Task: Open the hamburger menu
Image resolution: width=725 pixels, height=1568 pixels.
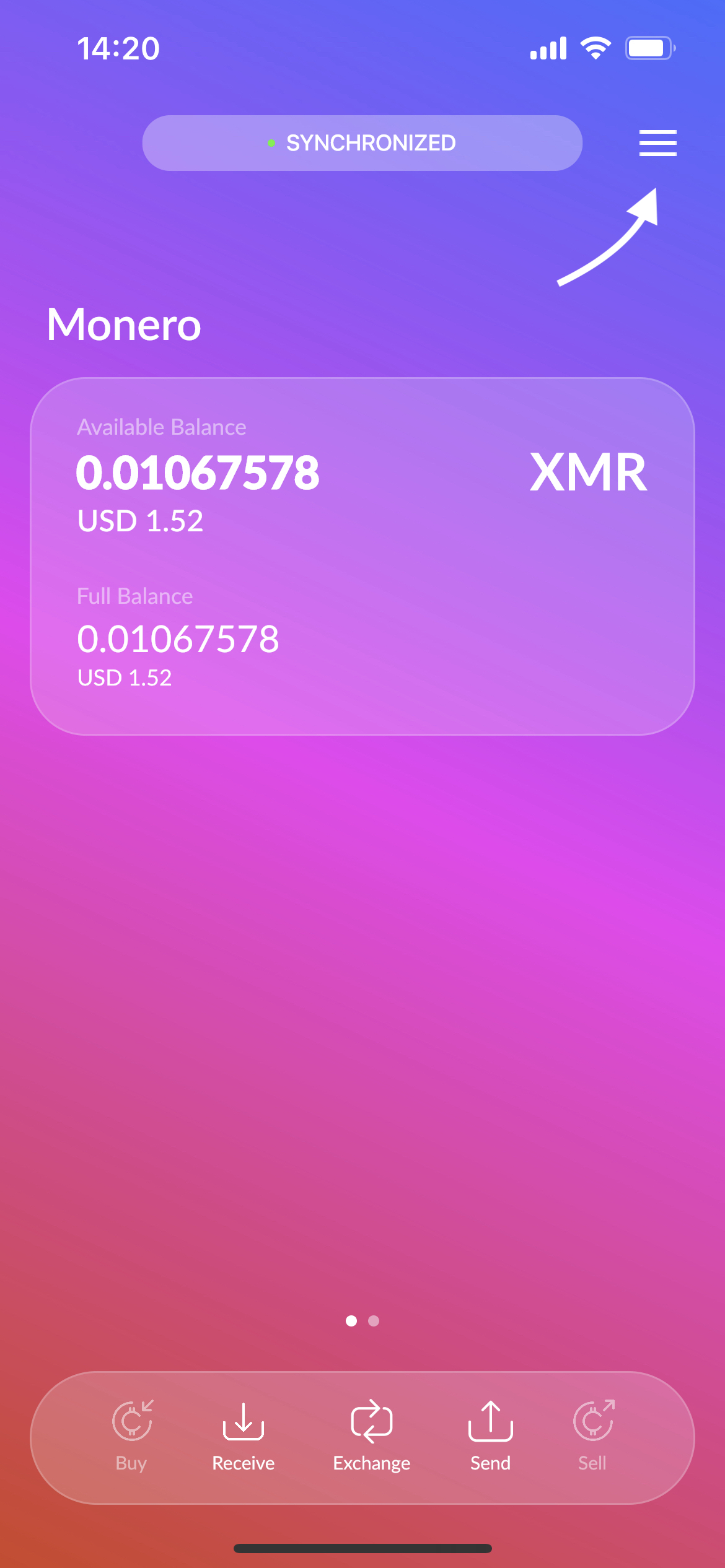Action: click(x=657, y=143)
